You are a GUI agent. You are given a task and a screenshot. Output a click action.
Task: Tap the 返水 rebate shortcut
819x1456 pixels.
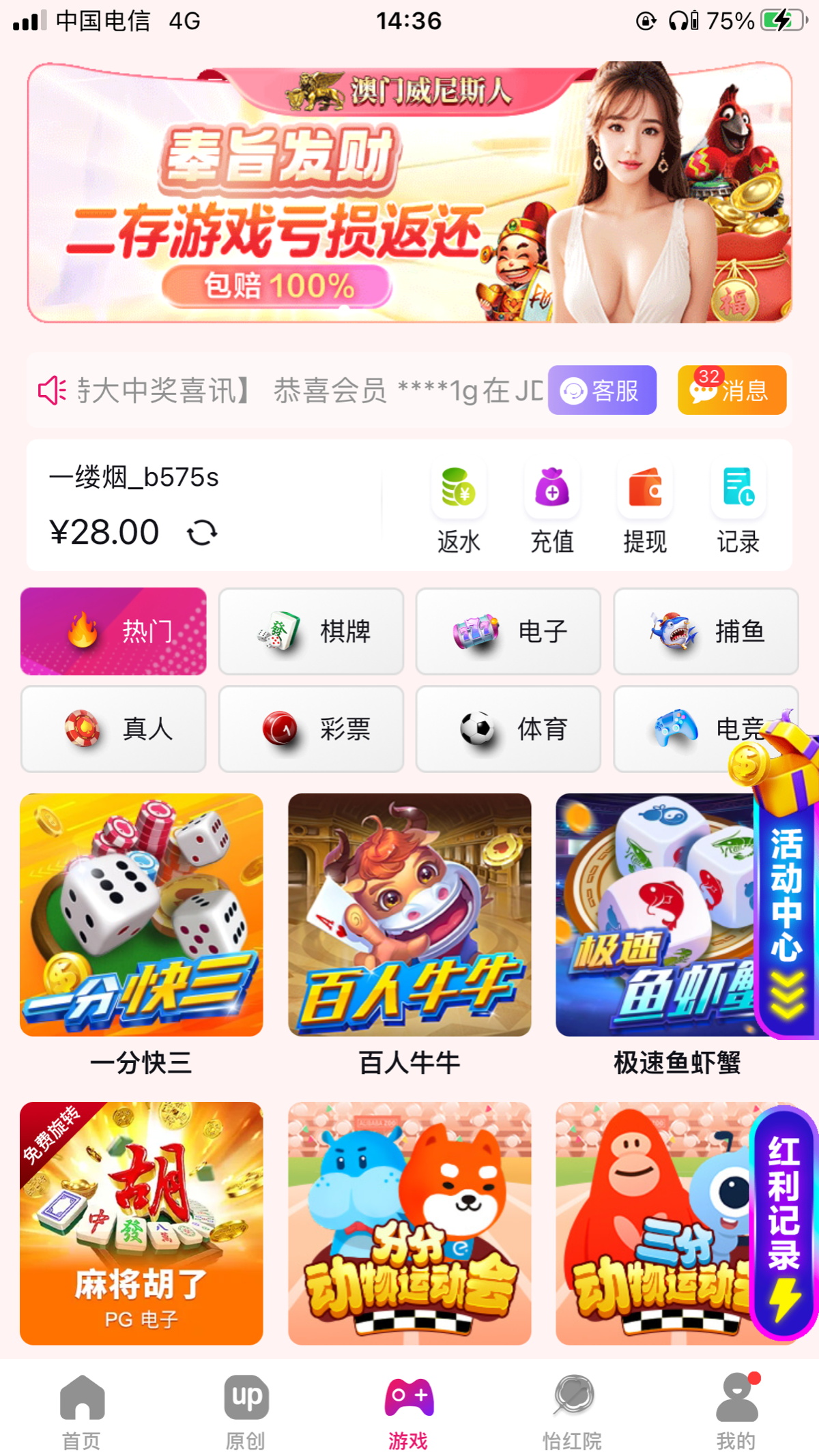[459, 508]
